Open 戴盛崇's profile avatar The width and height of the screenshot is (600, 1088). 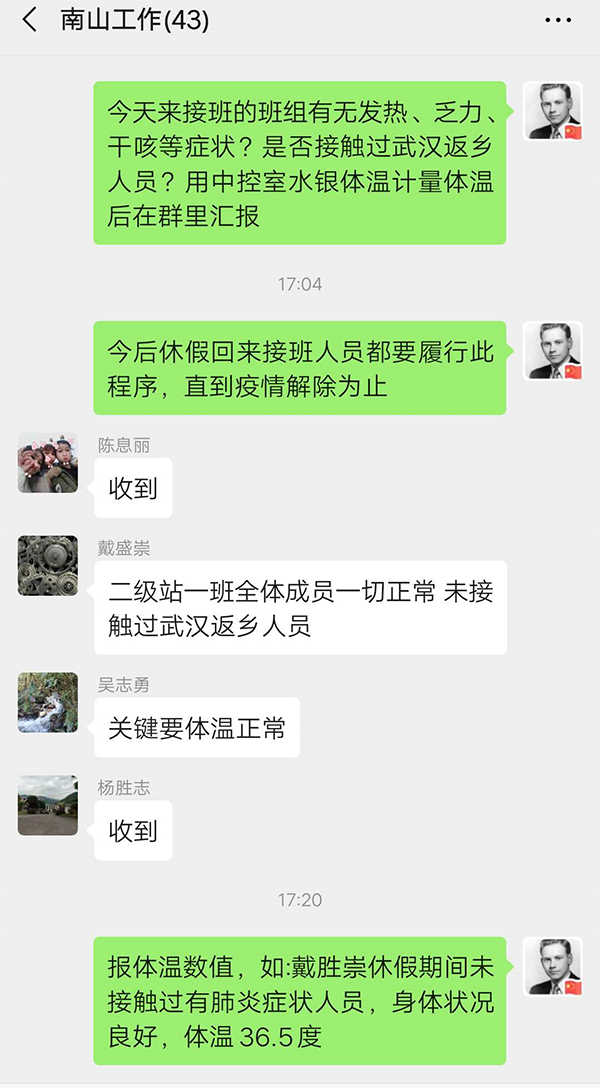tap(47, 566)
